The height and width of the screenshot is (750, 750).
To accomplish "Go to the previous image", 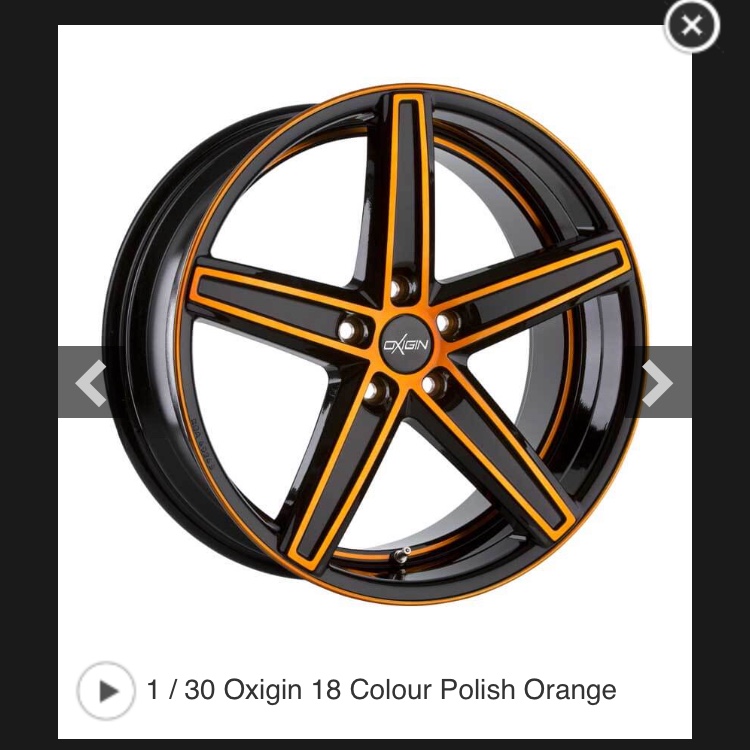I will click(90, 382).
